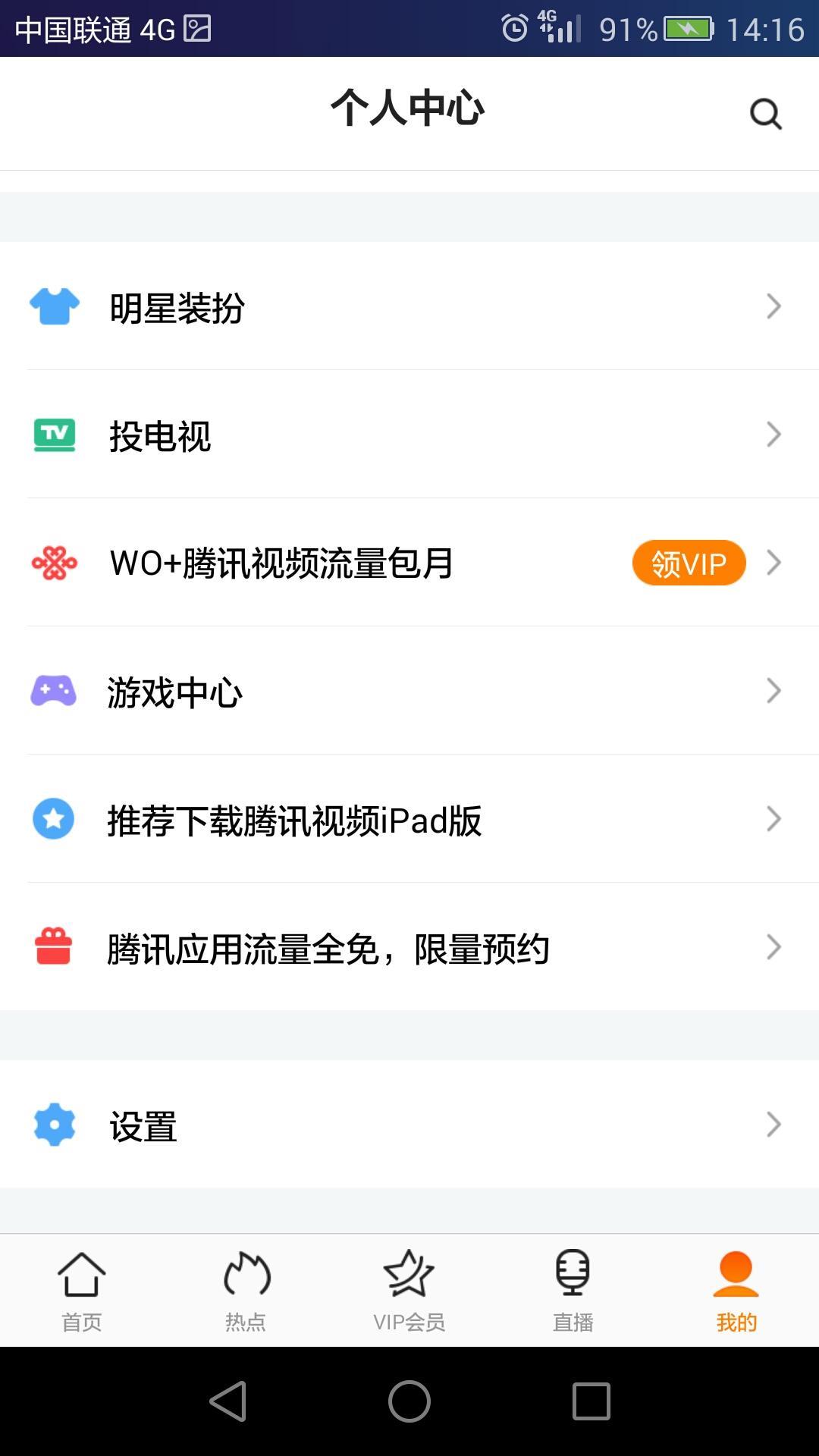Open 腾讯应用流量全免，限量预约 row
Image resolution: width=819 pixels, height=1456 pixels.
[409, 948]
